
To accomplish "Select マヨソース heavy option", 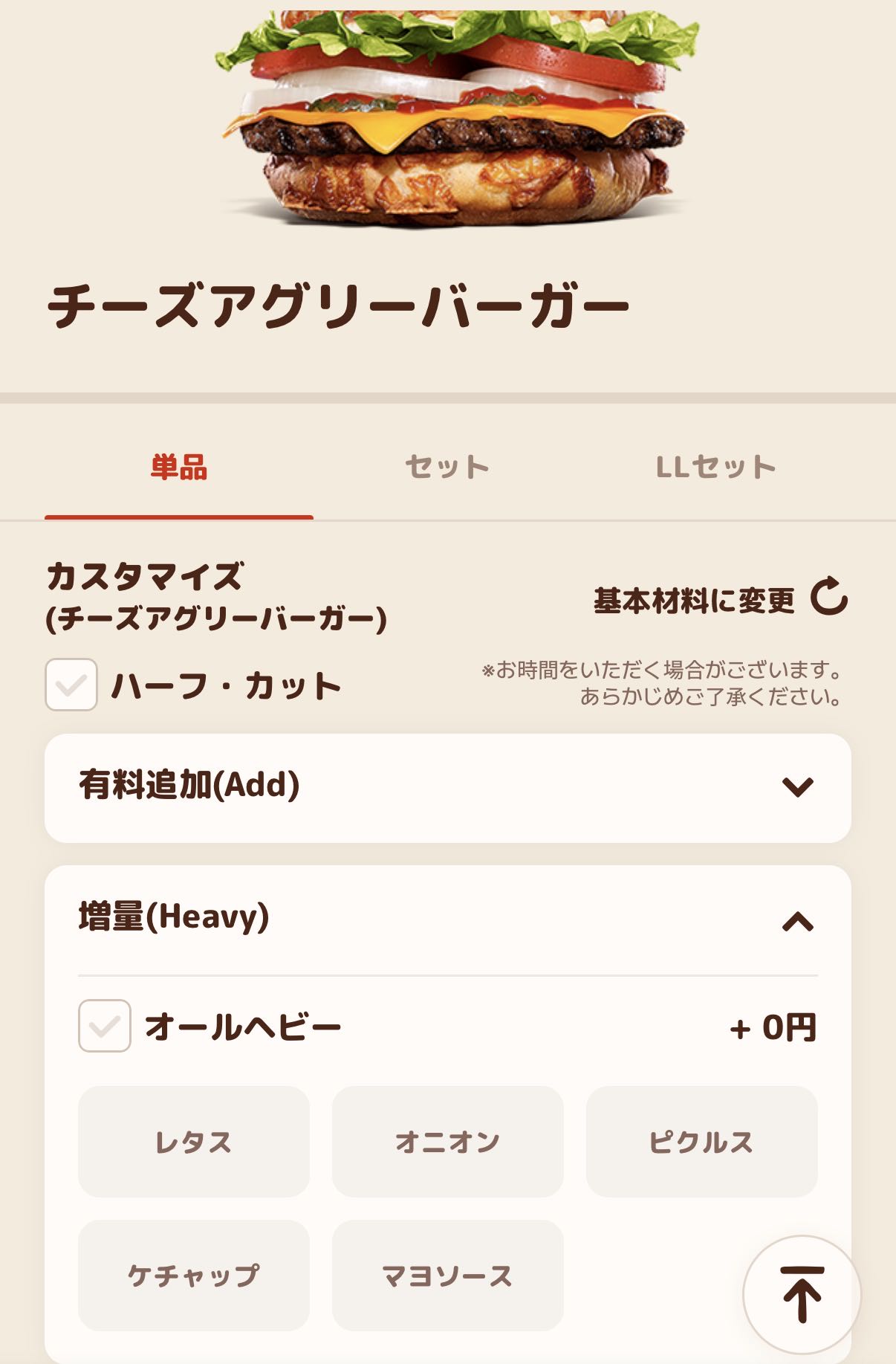I will tap(448, 1276).
